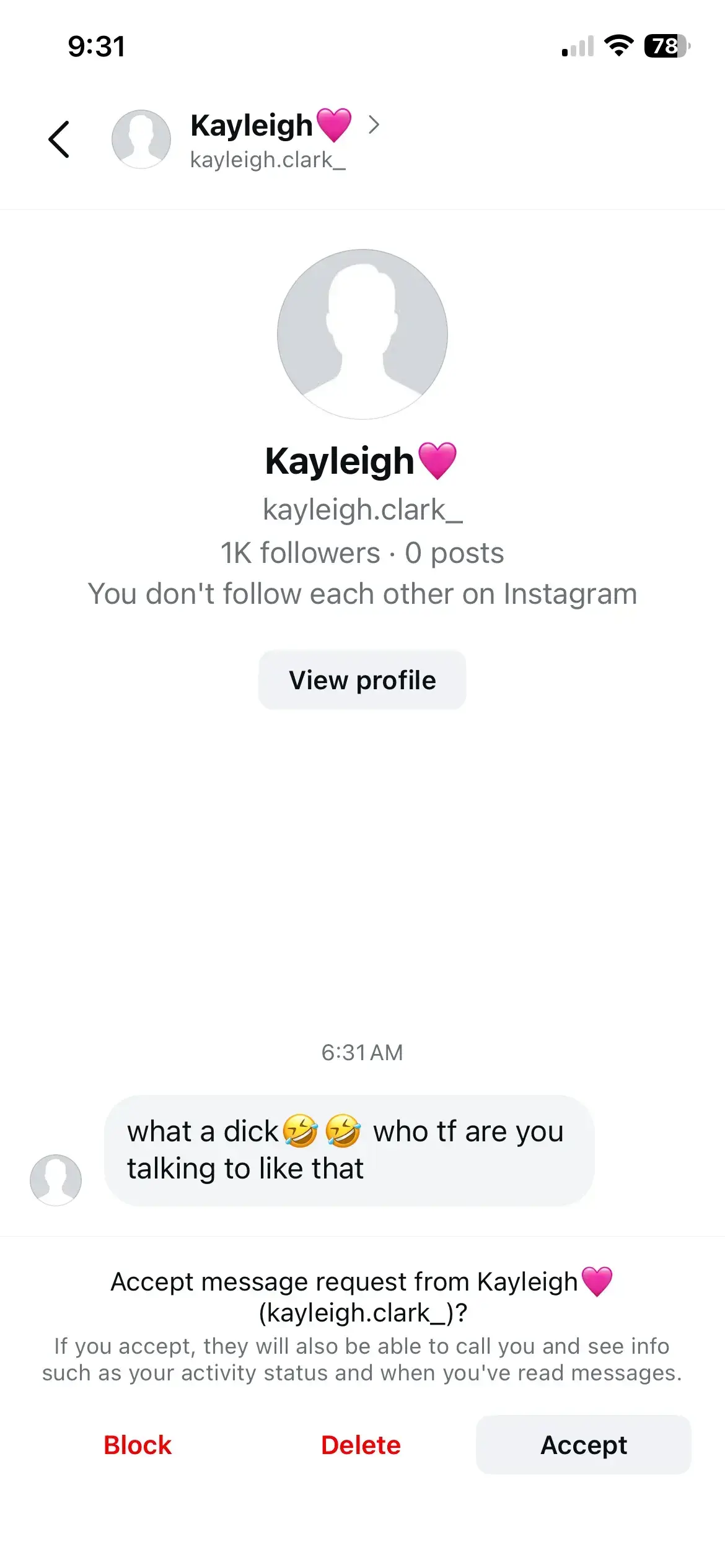Block Kayleigh from the request options
Screen dimensions: 725x1568
tap(137, 1445)
